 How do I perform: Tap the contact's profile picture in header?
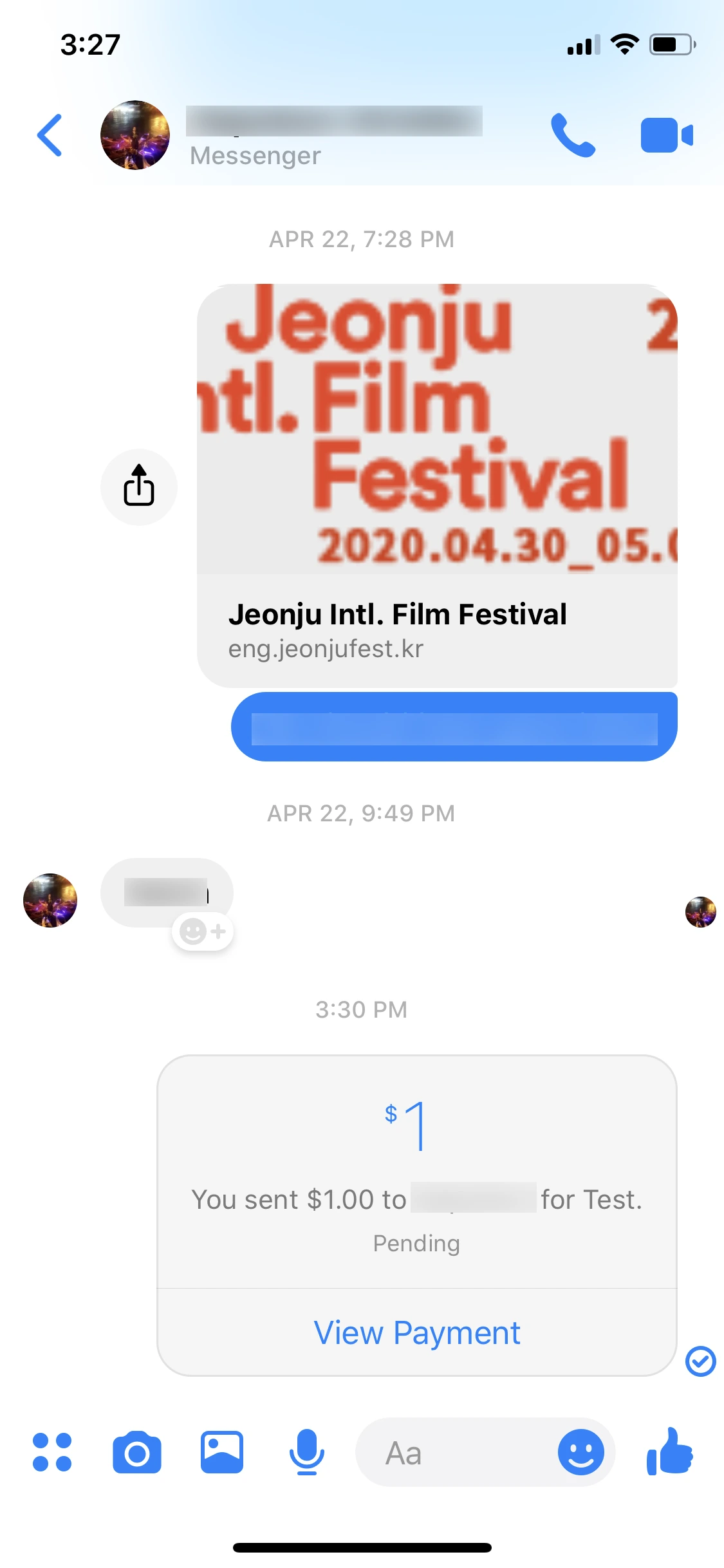click(136, 135)
